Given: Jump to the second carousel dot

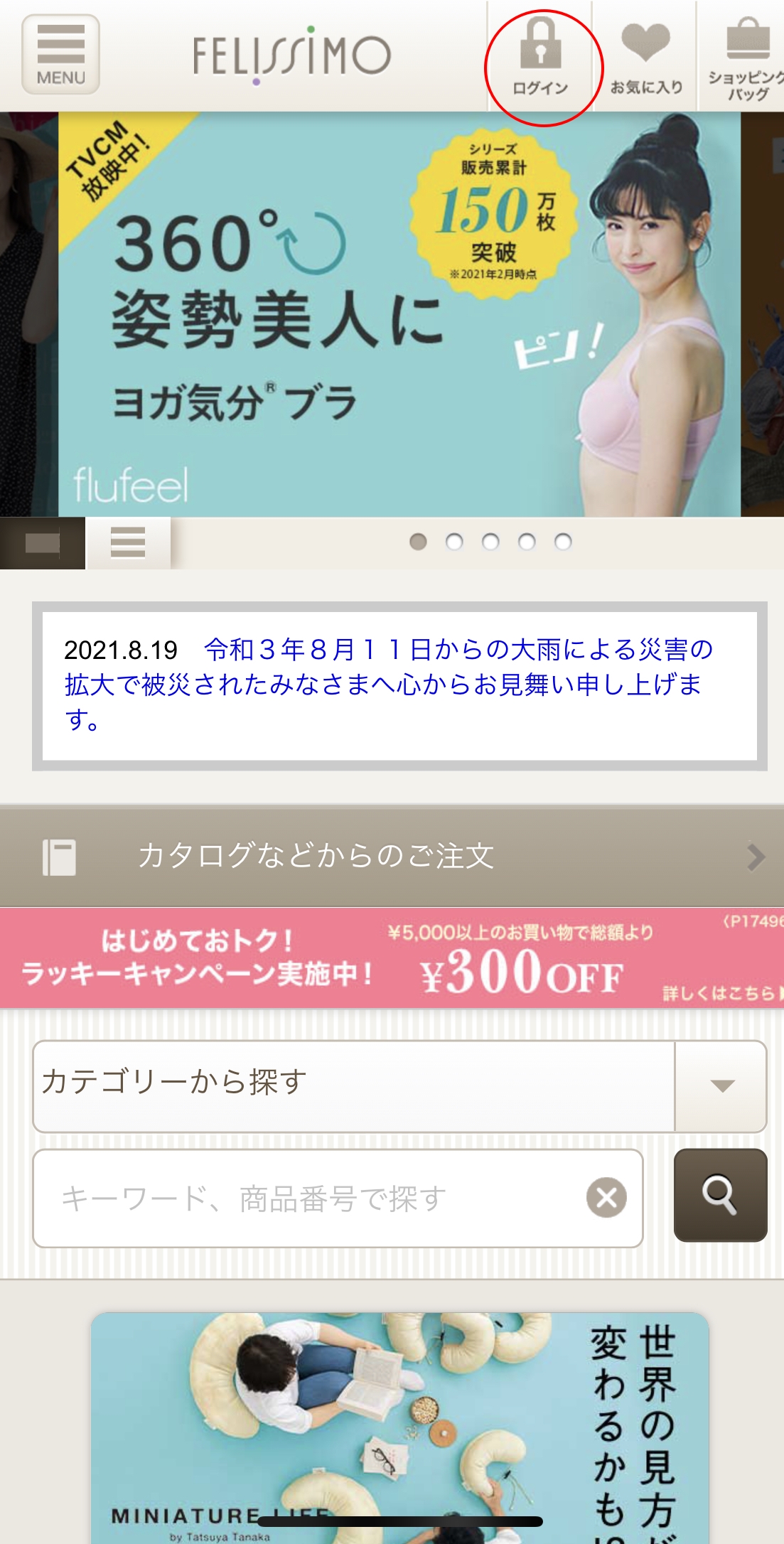Looking at the screenshot, I should 454,542.
